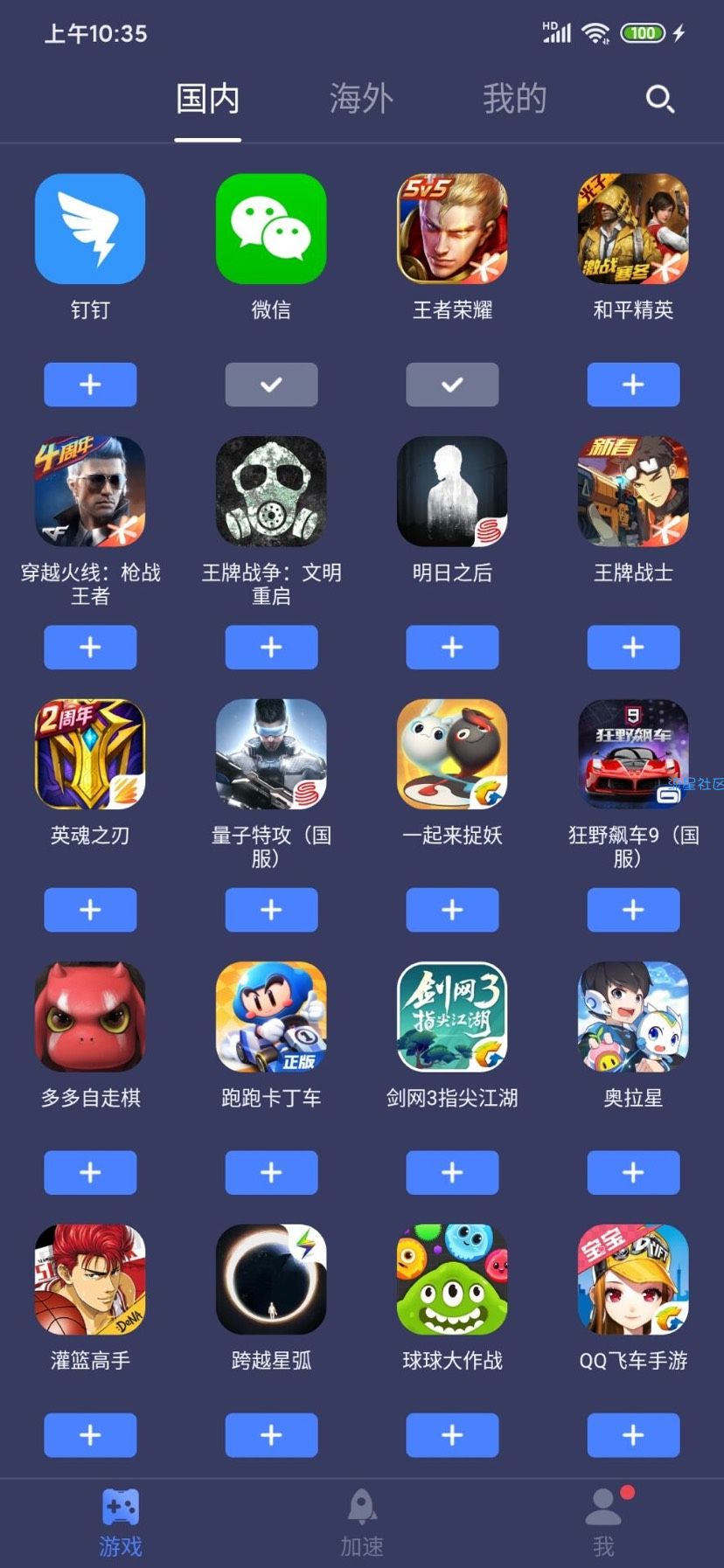
Task: Add 跑跑卡丁车 with its plus button
Action: tap(271, 1172)
